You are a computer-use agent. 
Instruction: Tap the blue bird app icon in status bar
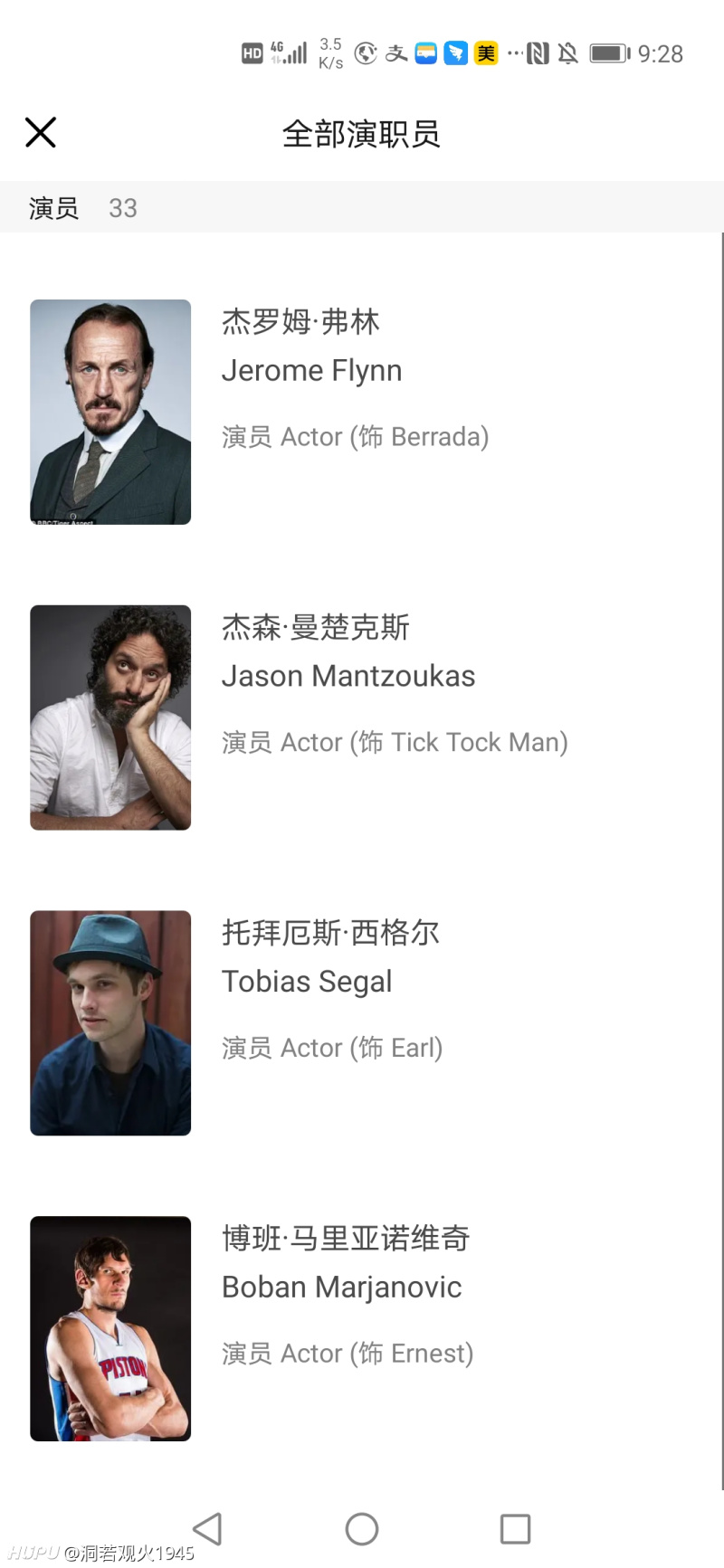click(457, 52)
